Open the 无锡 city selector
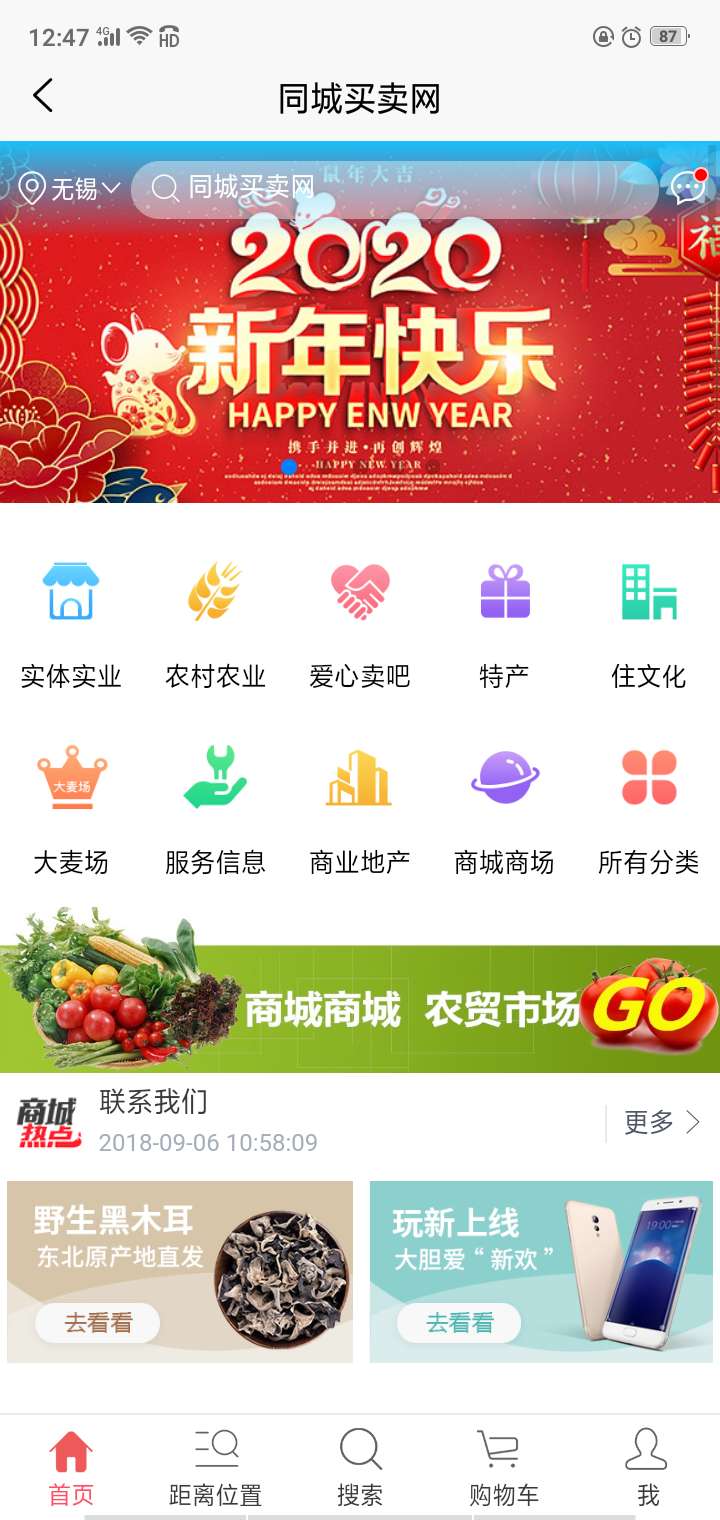This screenshot has height=1520, width=720. [70, 188]
